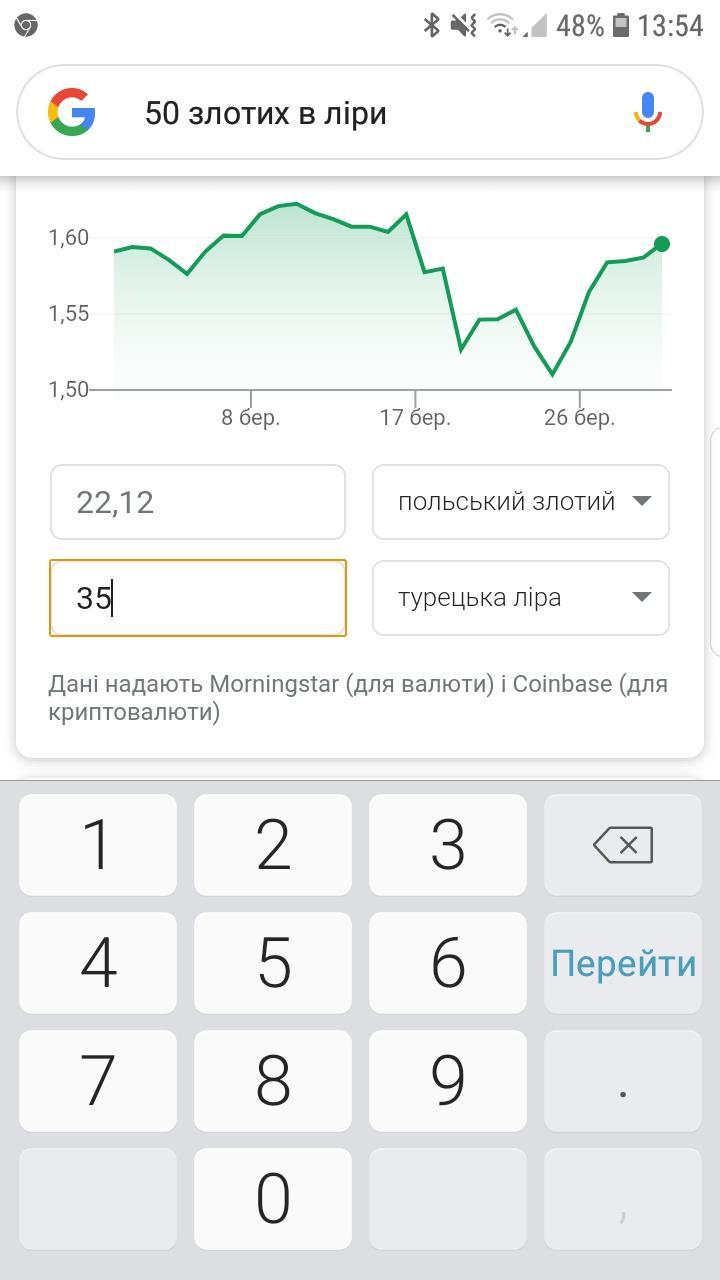Delete last digit with the backspace key

click(x=622, y=845)
